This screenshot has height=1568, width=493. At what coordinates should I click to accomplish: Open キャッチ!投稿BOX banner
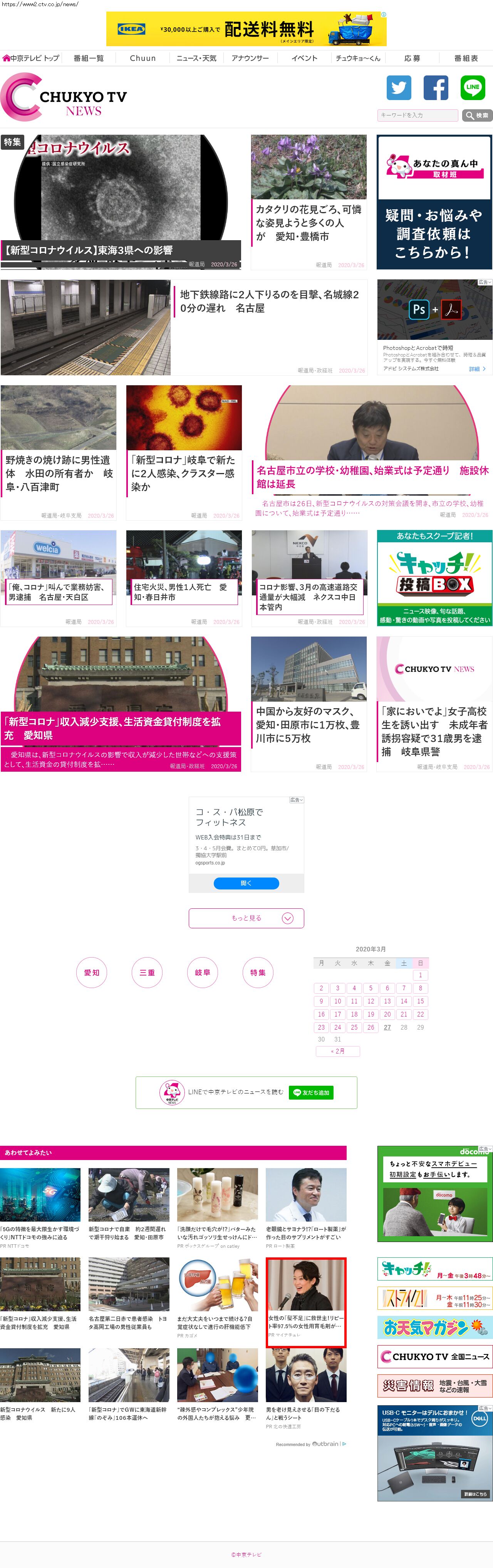click(x=434, y=578)
